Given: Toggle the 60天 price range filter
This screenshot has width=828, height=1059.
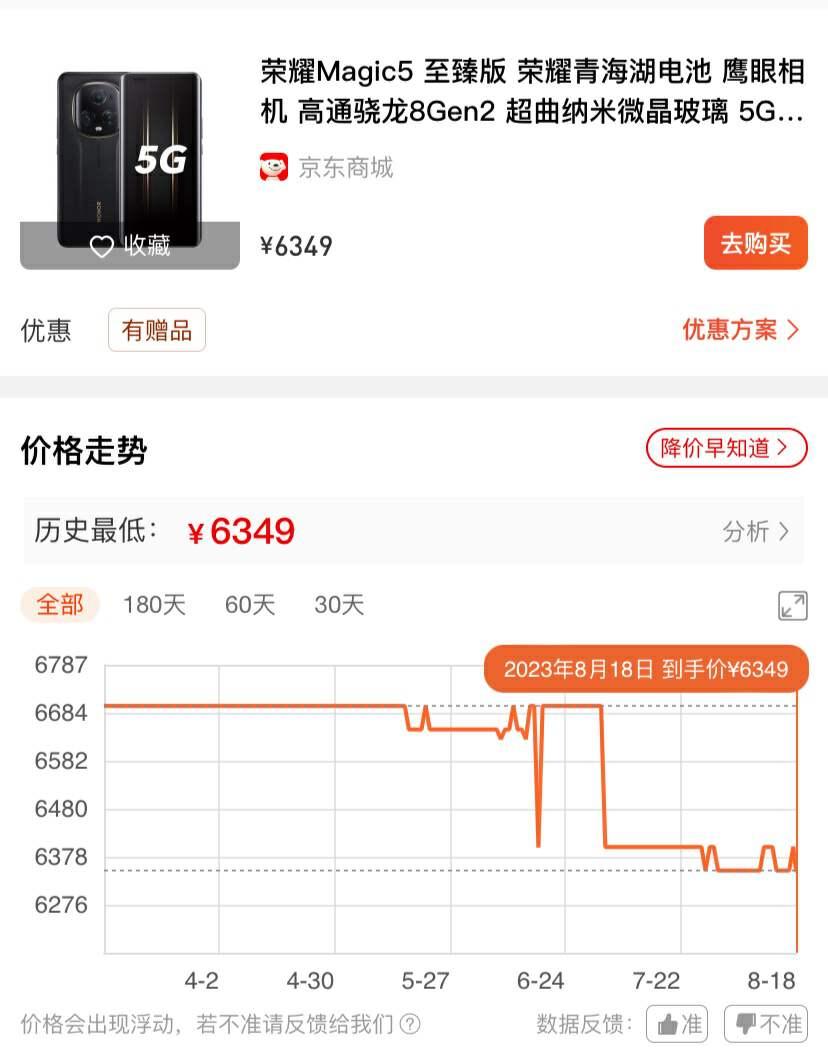Looking at the screenshot, I should pos(249,605).
